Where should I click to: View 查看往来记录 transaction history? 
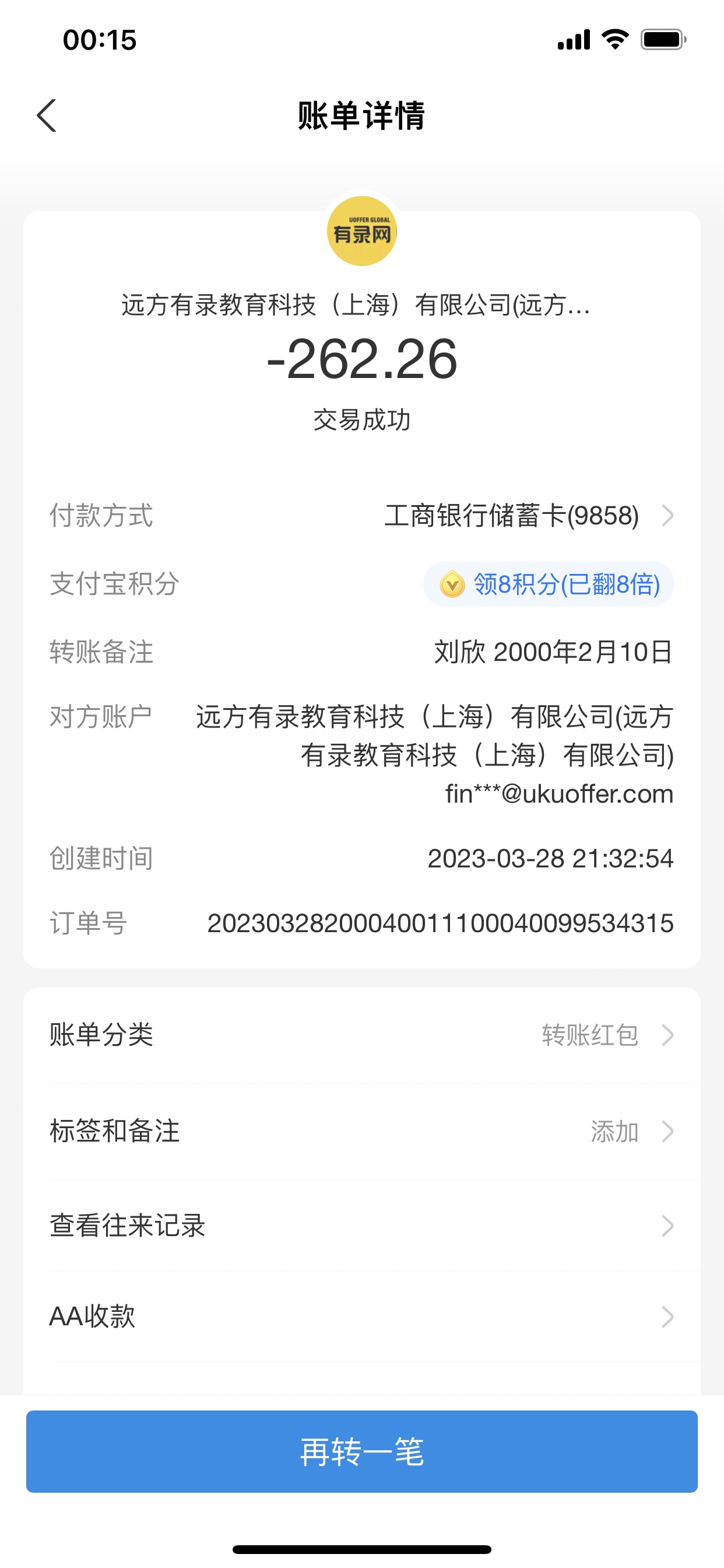coord(361,1226)
